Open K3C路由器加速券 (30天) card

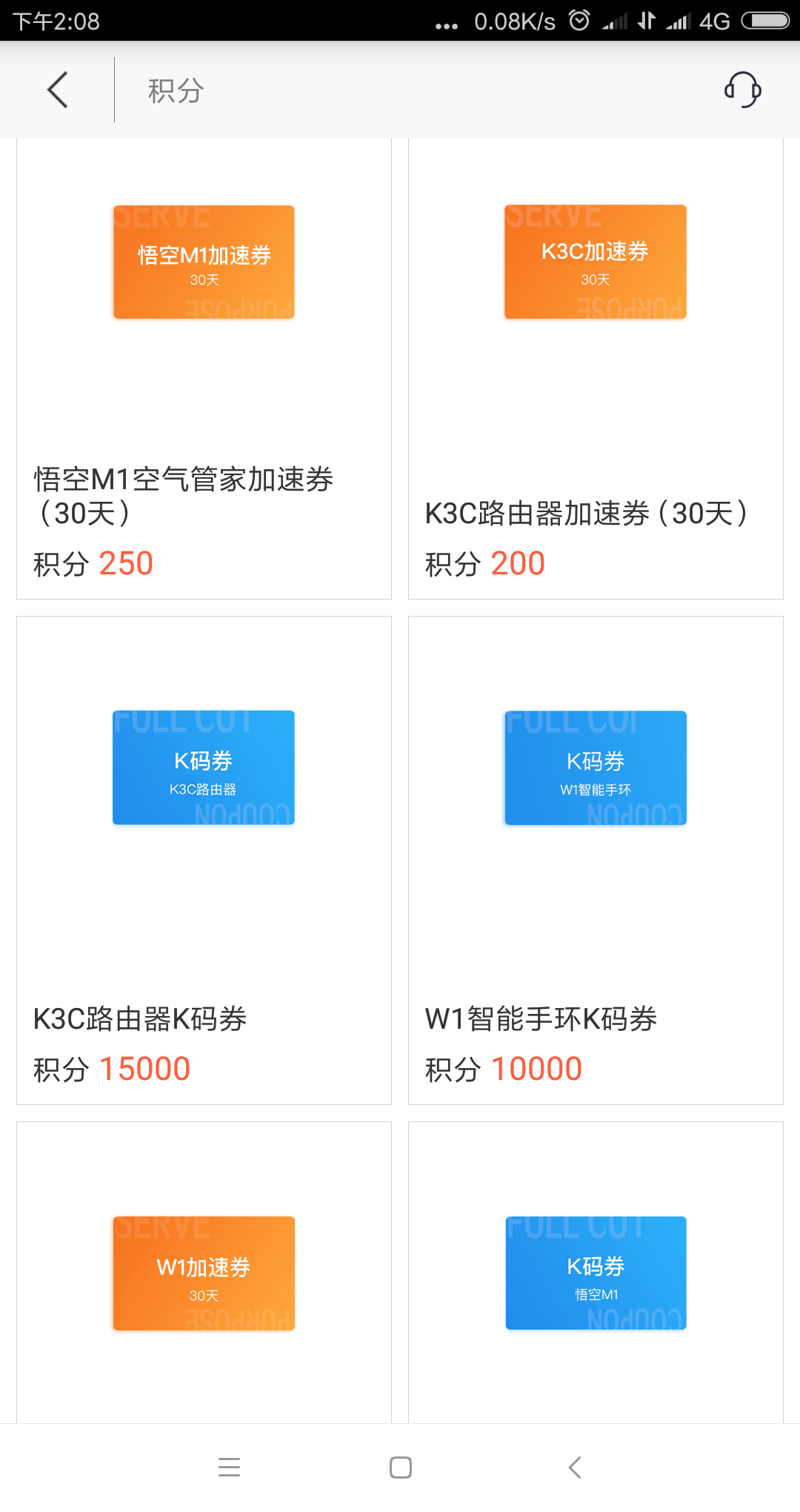(596, 368)
